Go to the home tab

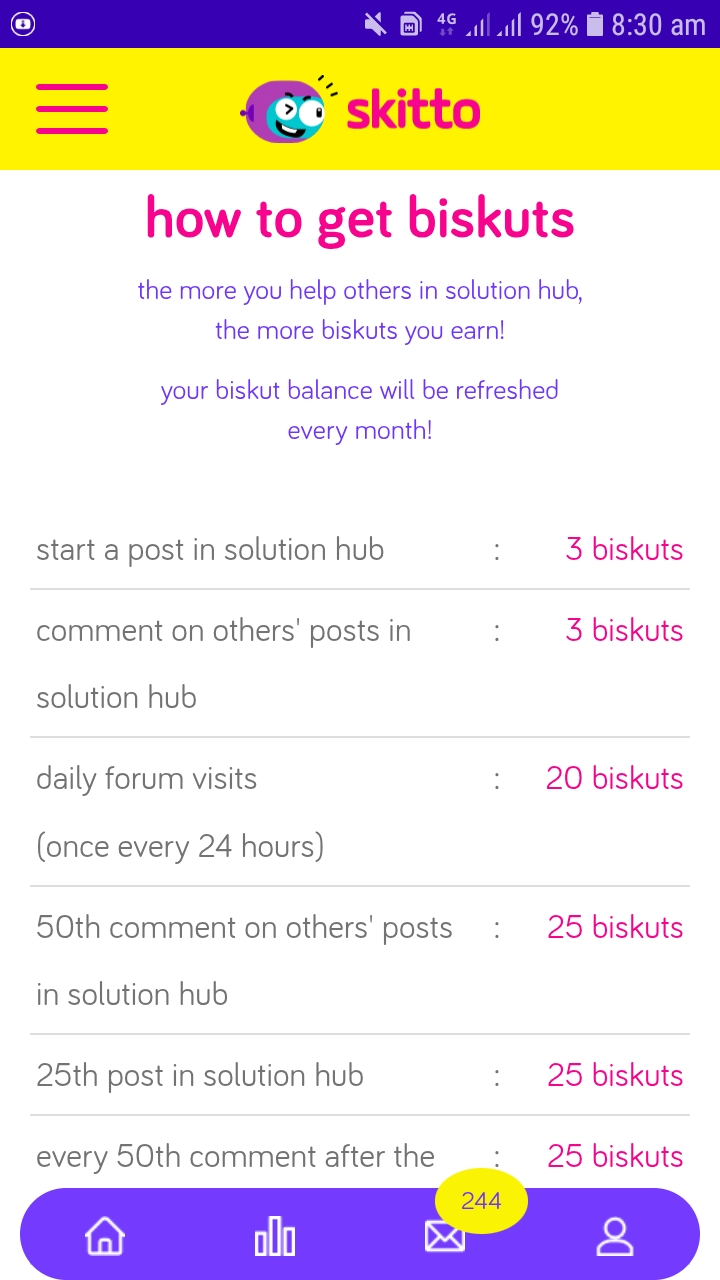click(x=105, y=1236)
